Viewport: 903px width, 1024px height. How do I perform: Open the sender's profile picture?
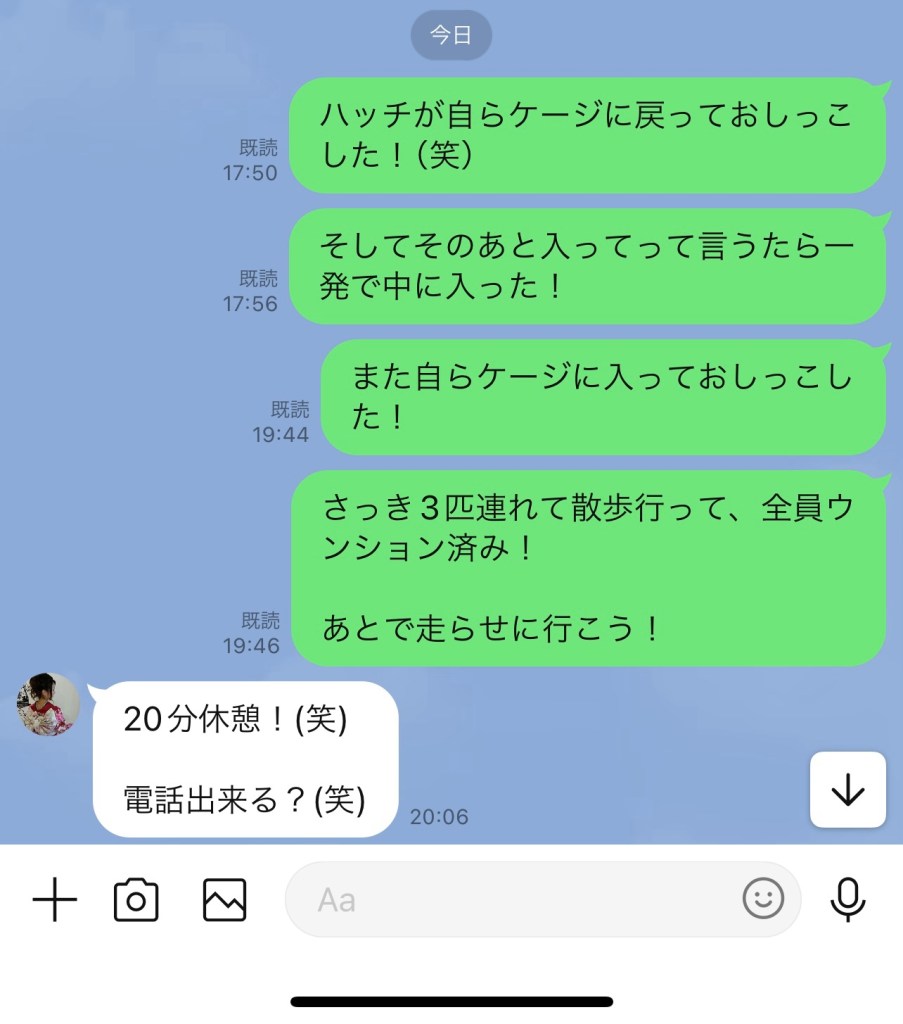(x=48, y=704)
